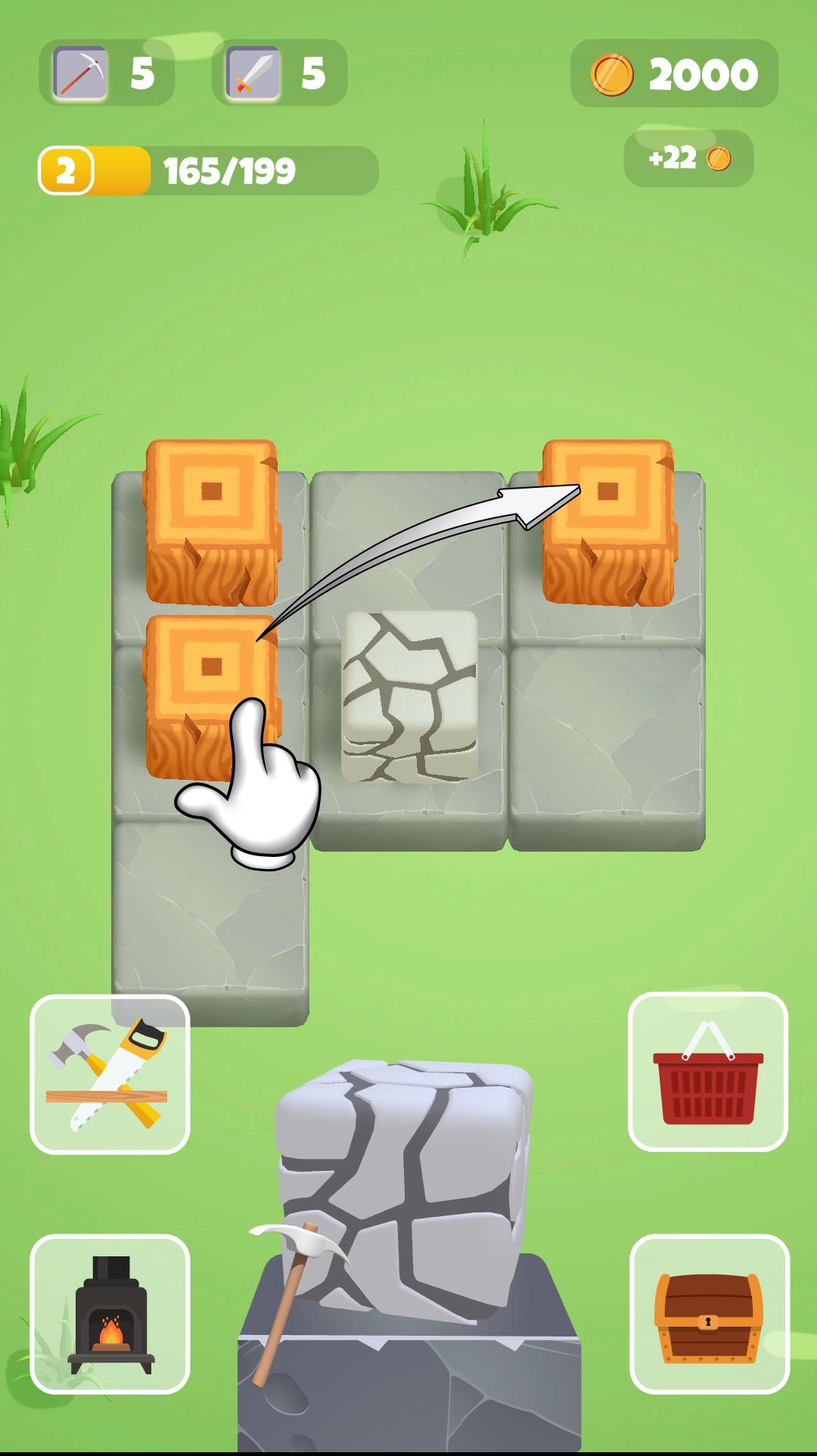817x1456 pixels.
Task: Tap the sword level indicator
Action: (x=279, y=73)
